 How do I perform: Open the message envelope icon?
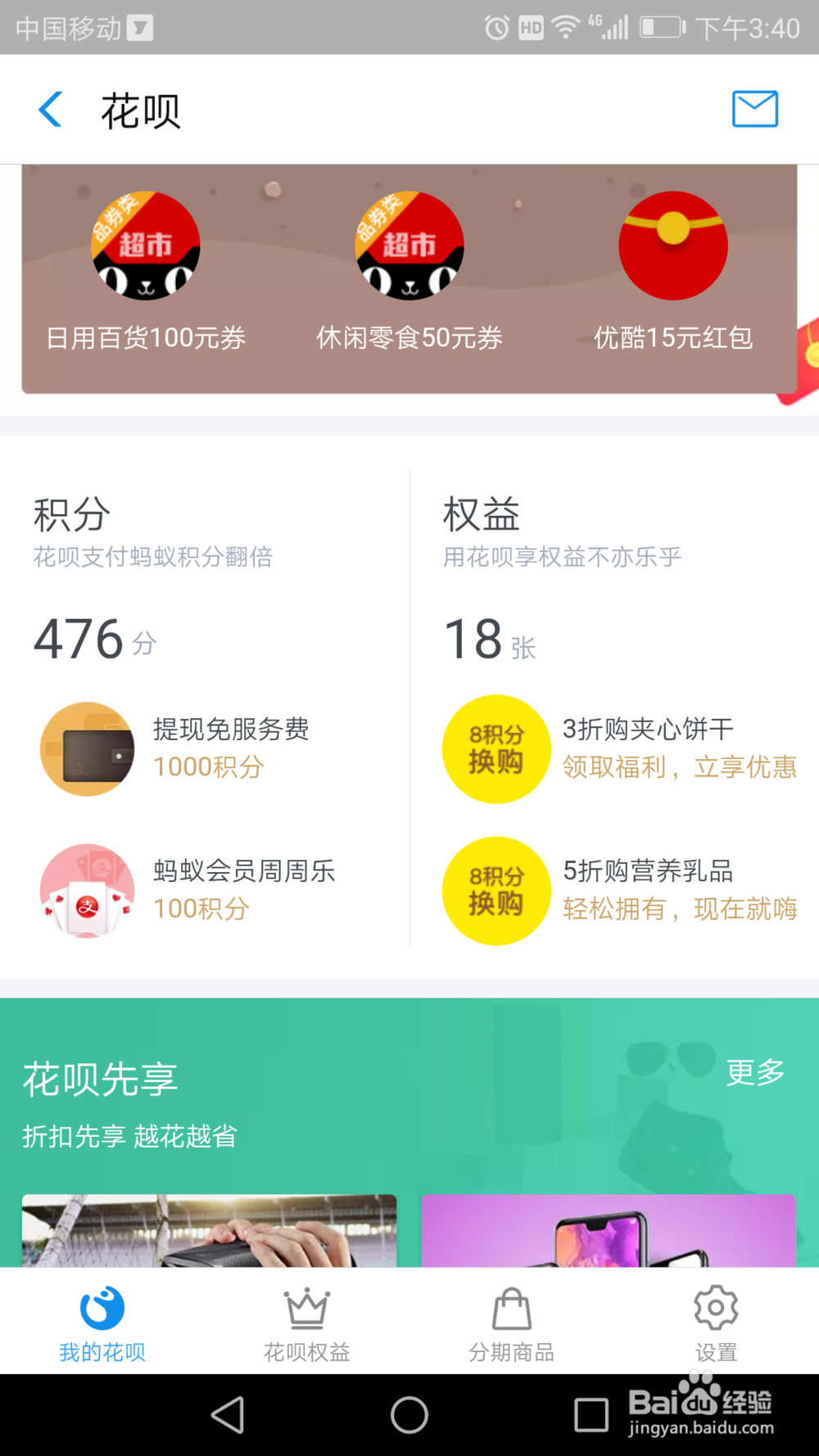tap(754, 109)
